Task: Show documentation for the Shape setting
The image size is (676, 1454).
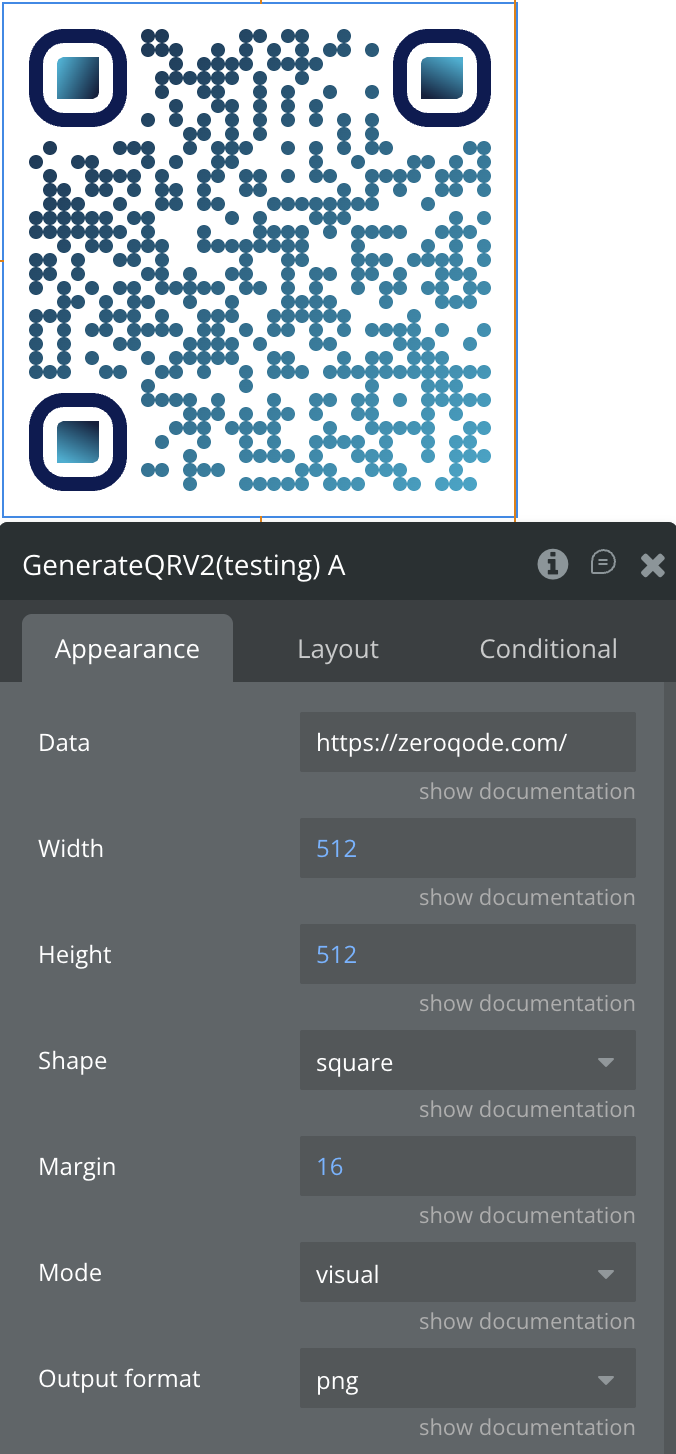Action: [526, 1110]
